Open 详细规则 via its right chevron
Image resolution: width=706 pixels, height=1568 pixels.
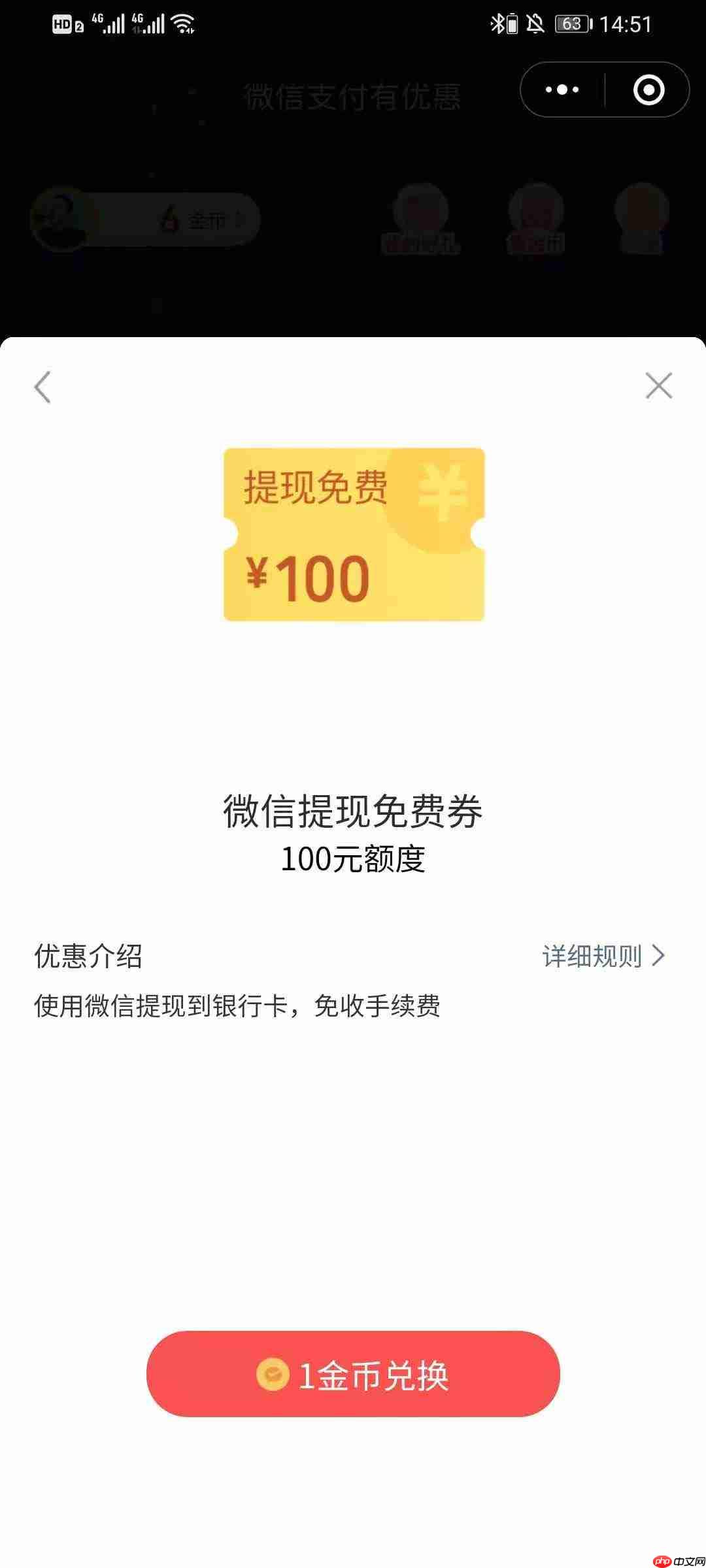[x=660, y=956]
